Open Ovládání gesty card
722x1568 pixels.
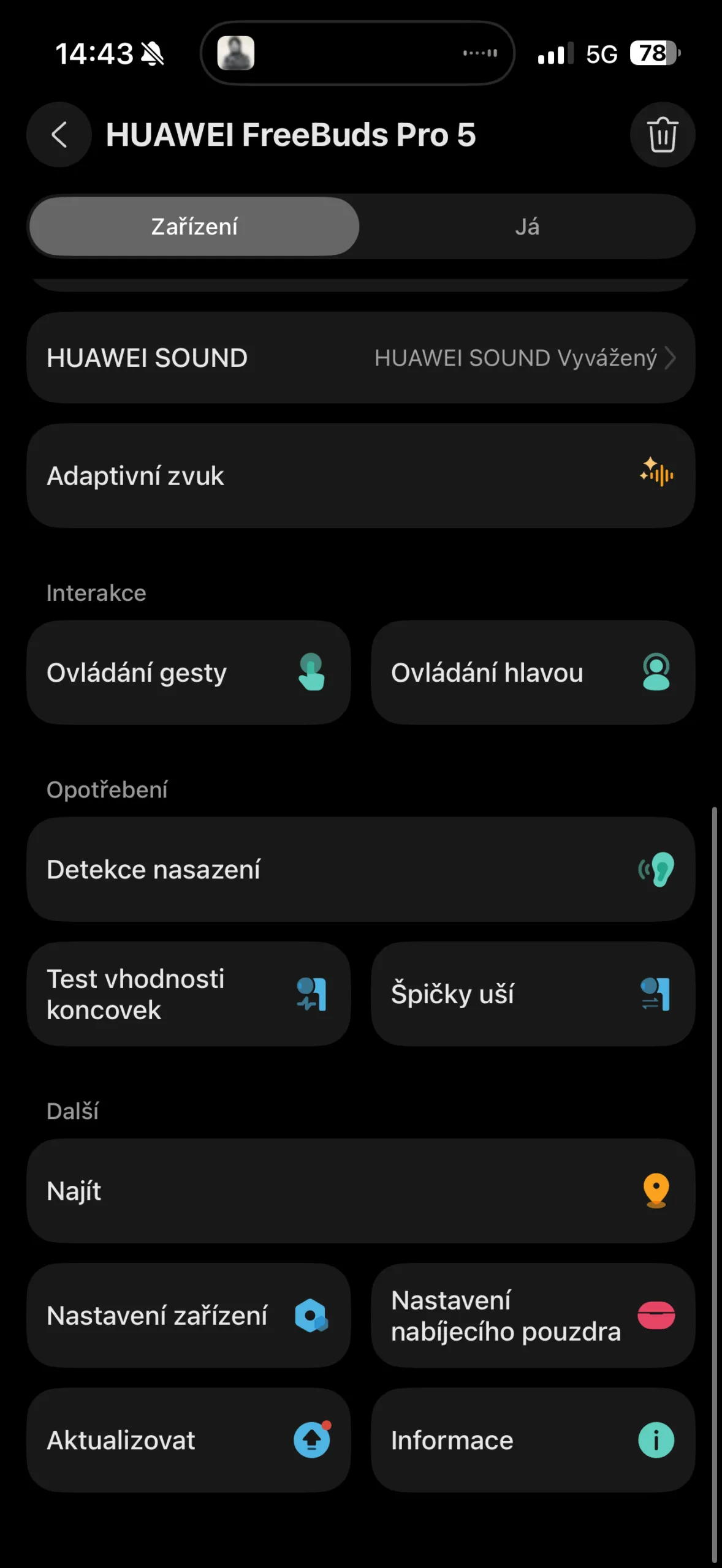tap(189, 673)
